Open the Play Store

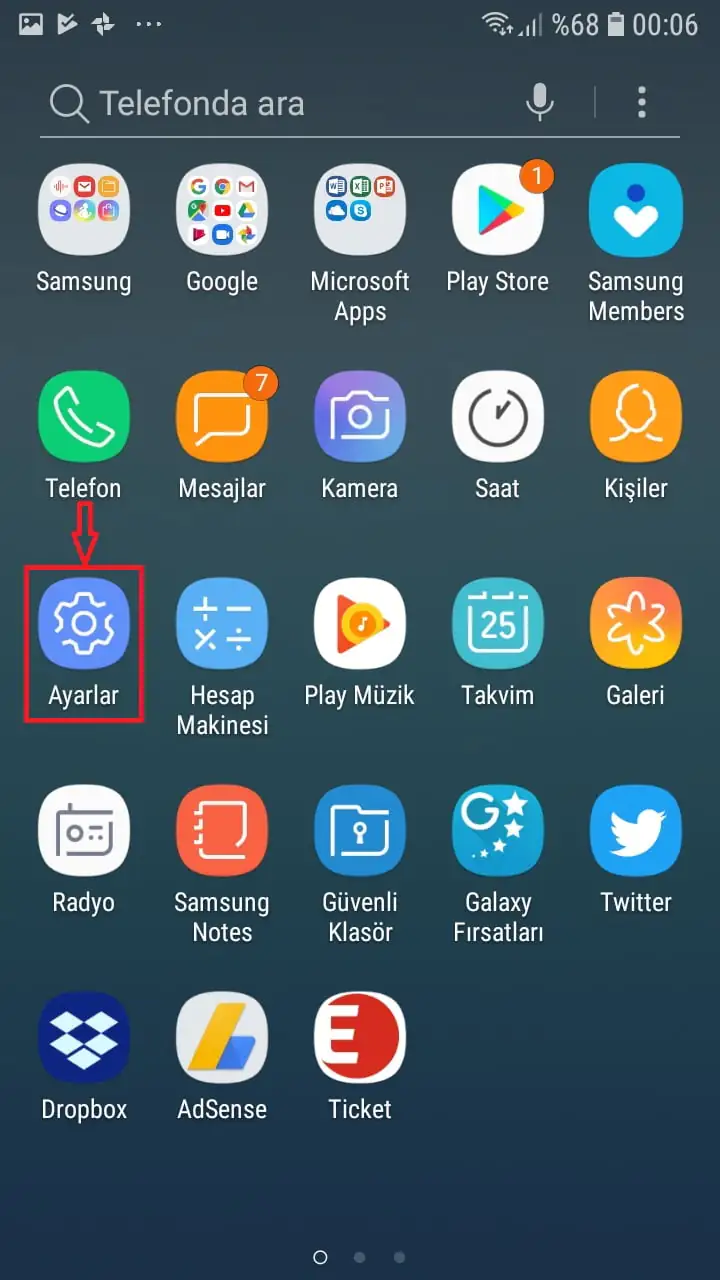point(498,208)
